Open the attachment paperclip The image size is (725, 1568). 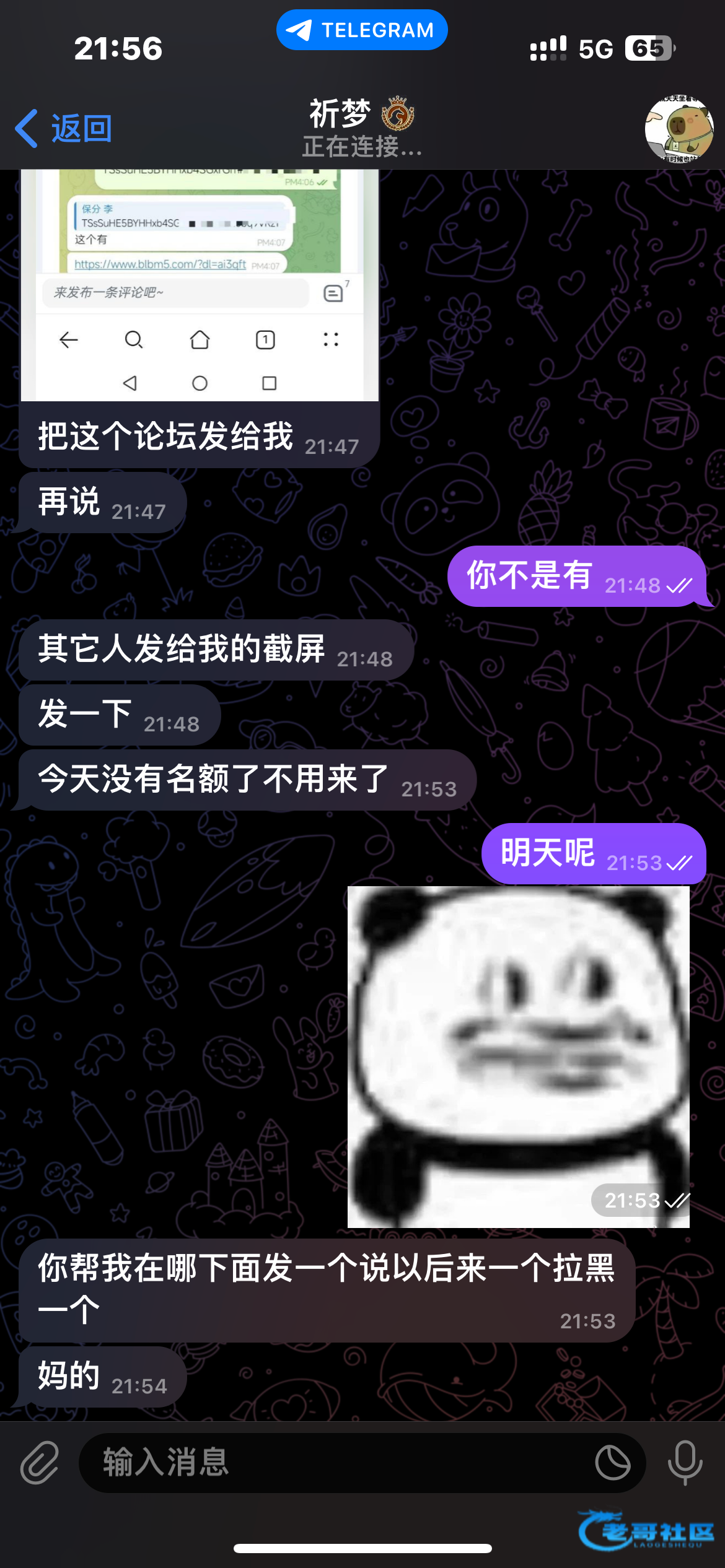(x=40, y=1463)
